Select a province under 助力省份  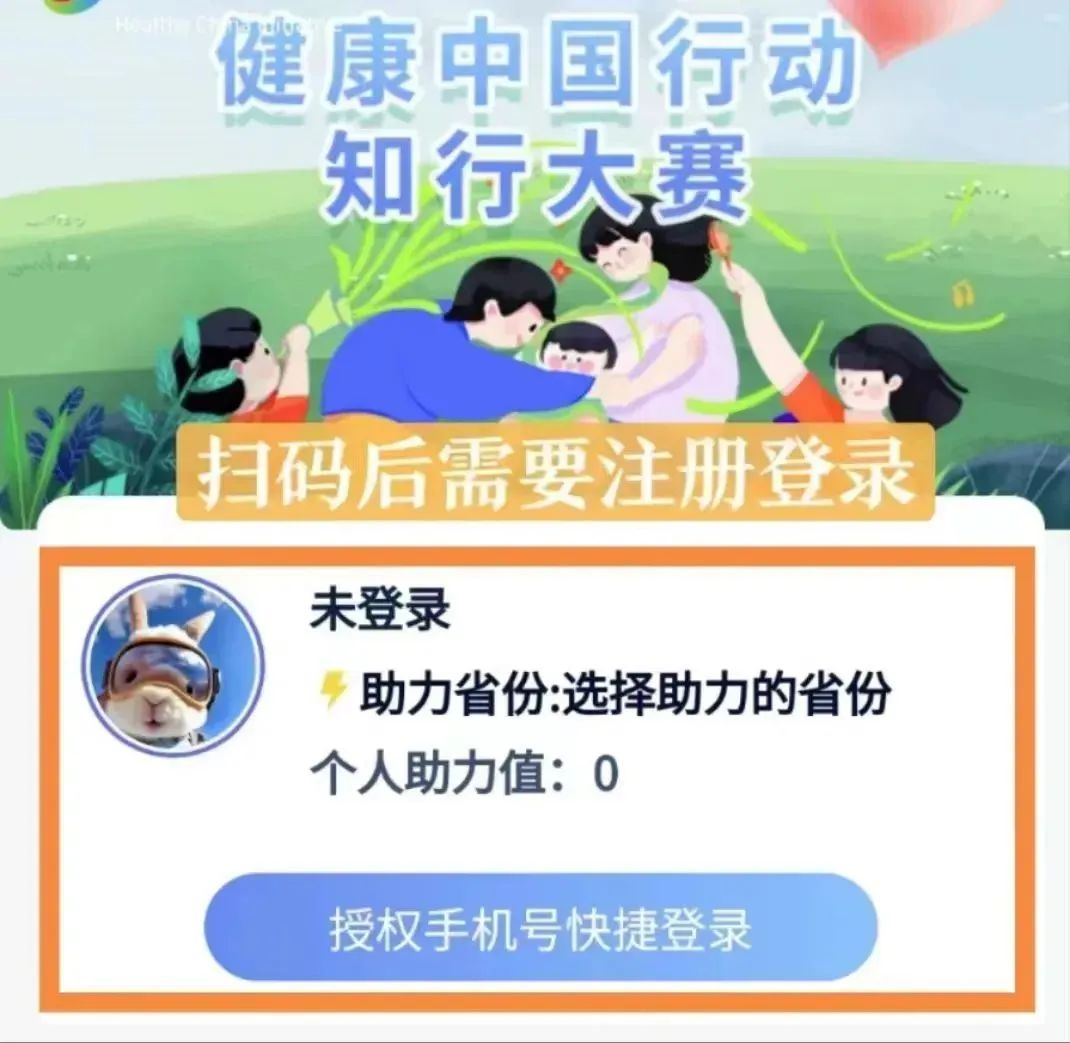725,695
